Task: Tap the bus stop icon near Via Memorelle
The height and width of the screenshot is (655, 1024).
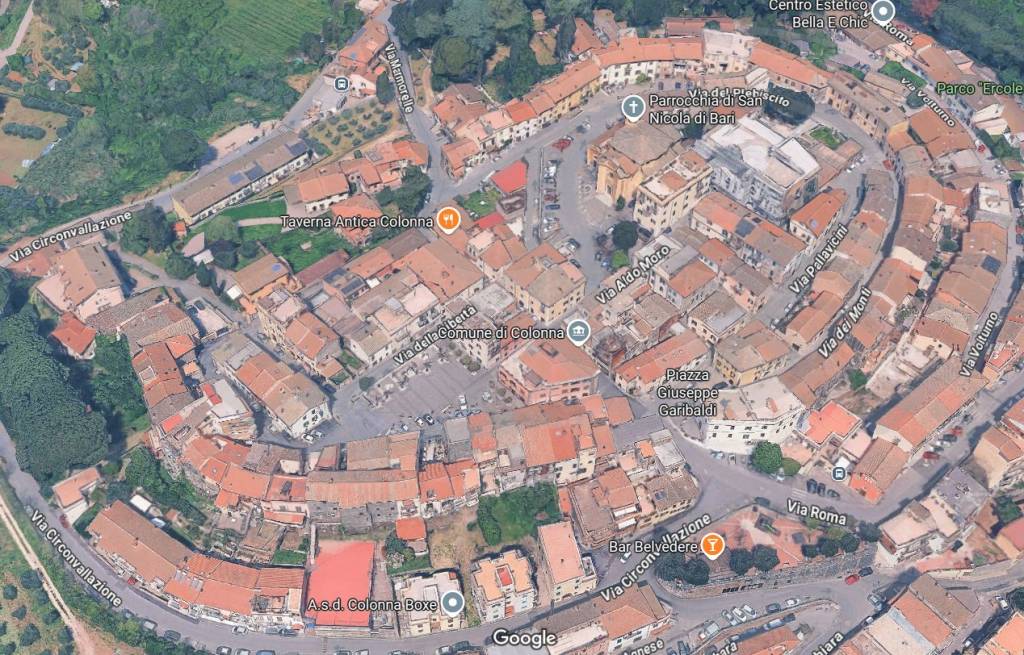Action: [x=342, y=84]
